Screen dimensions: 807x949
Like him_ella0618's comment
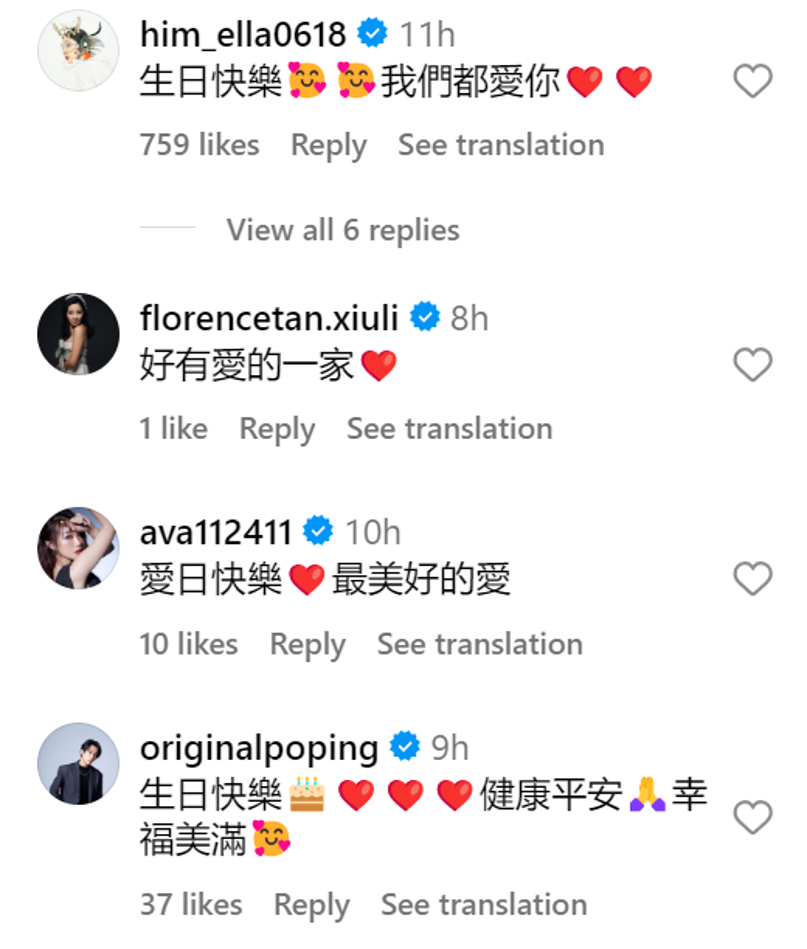tap(753, 81)
